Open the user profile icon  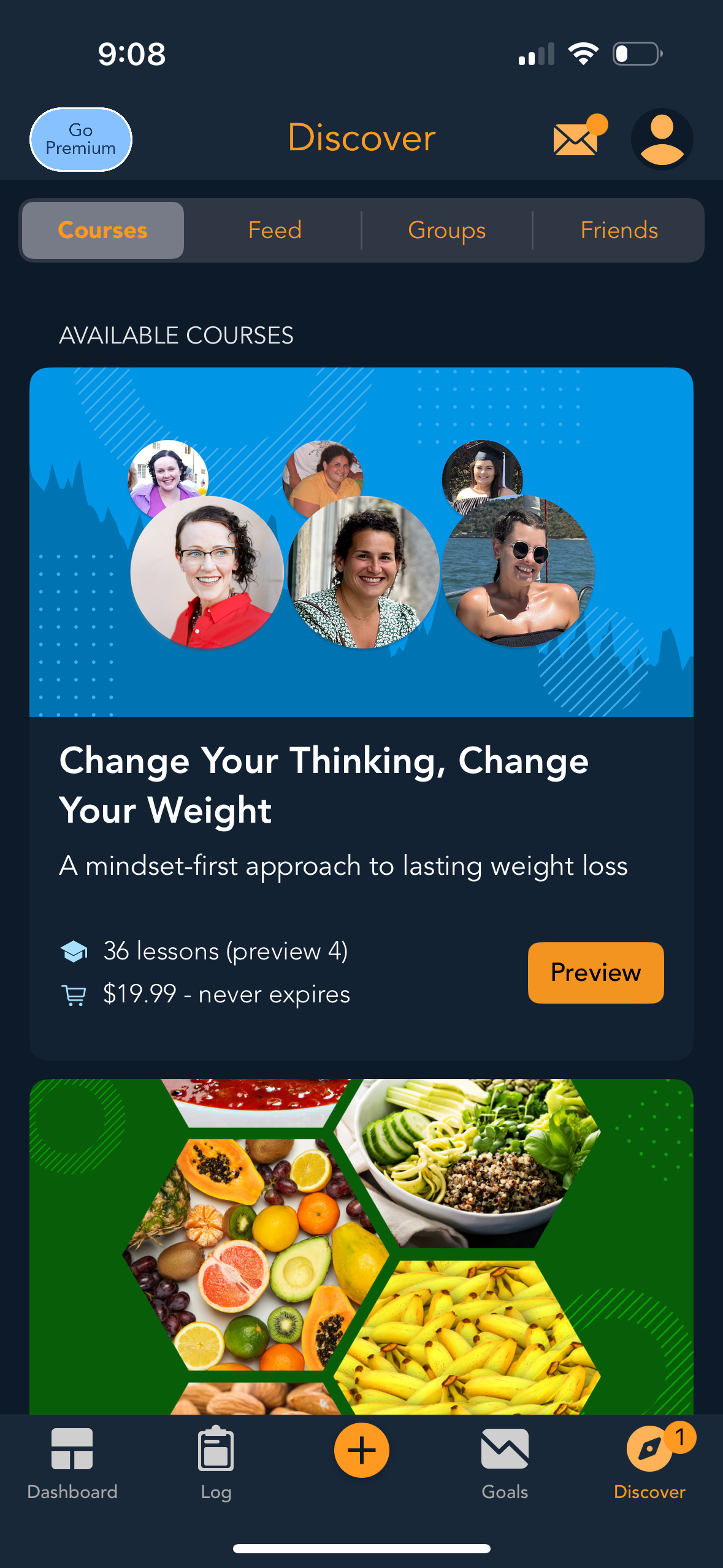point(662,139)
